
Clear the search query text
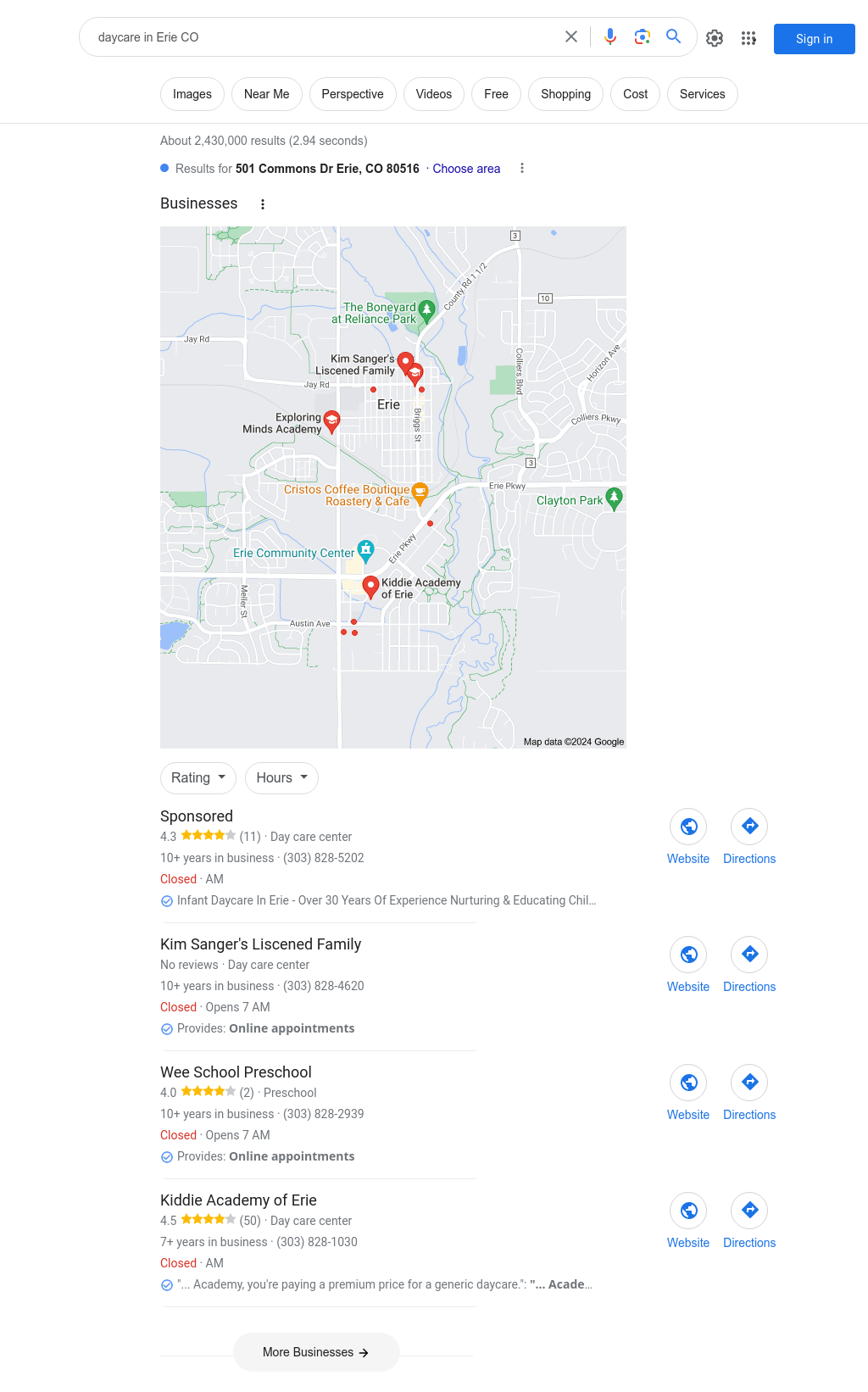571,36
